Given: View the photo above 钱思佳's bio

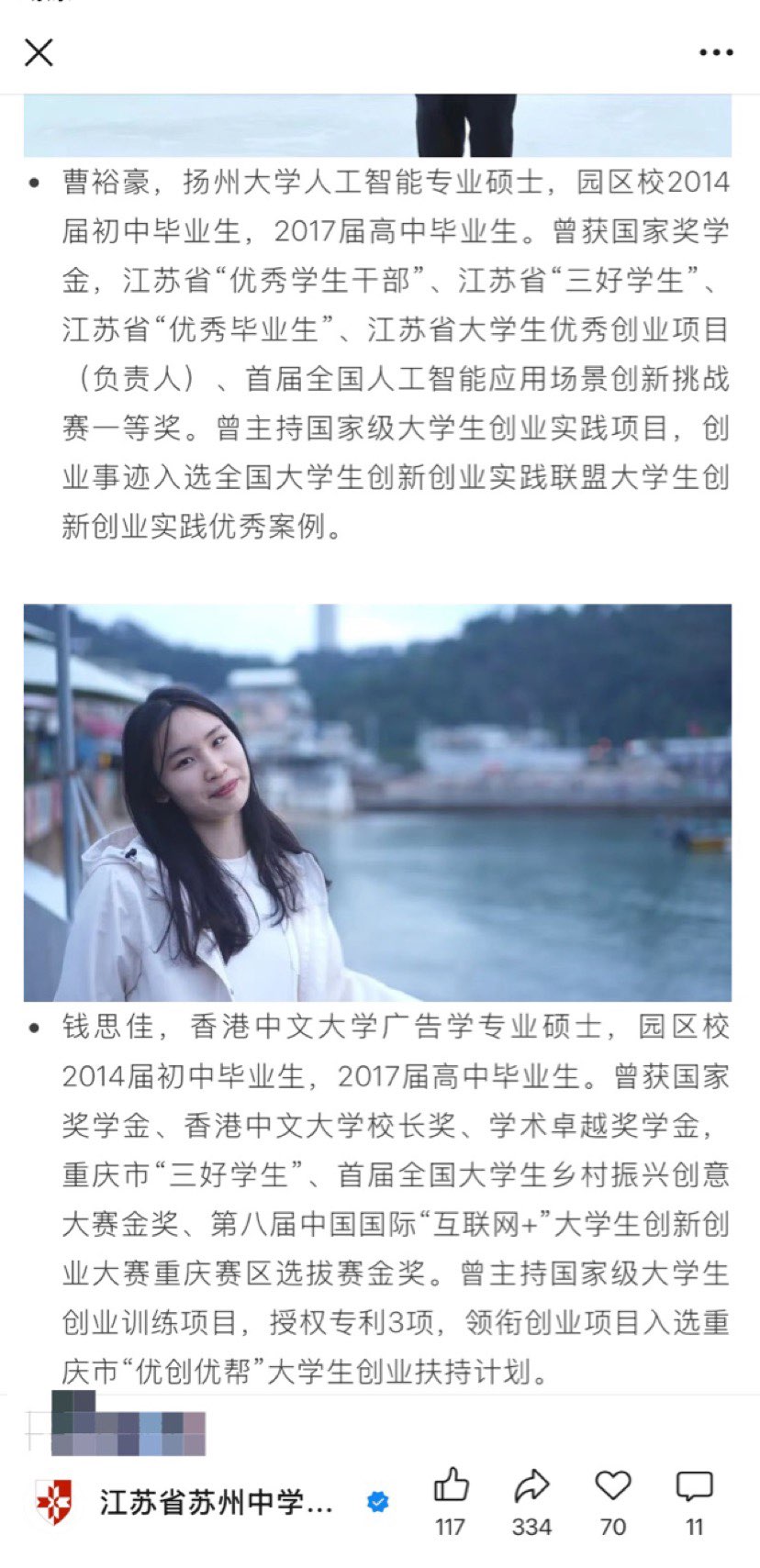Looking at the screenshot, I should click(377, 802).
